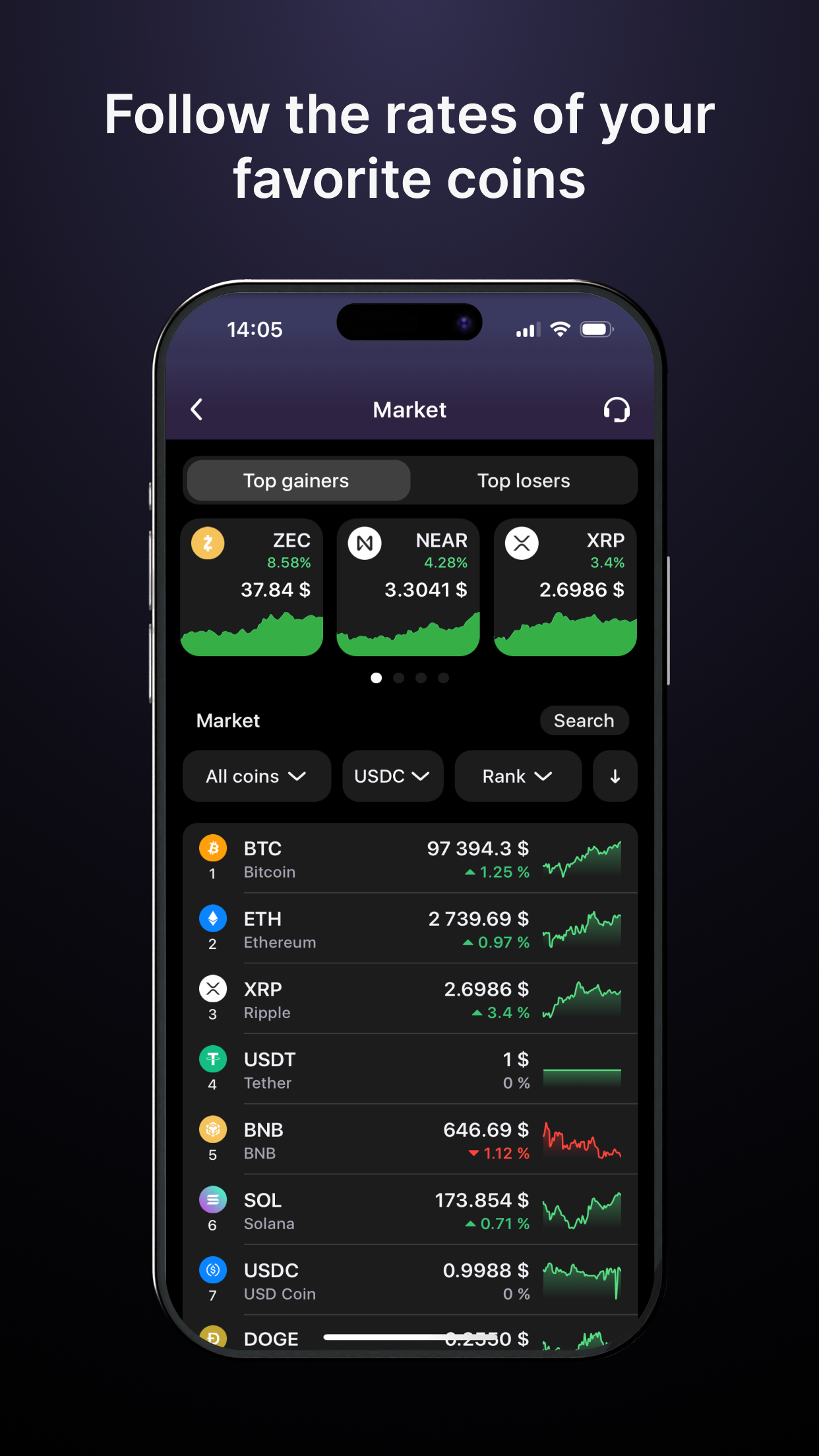Tap the Search button
The width and height of the screenshot is (819, 1456).
(584, 720)
